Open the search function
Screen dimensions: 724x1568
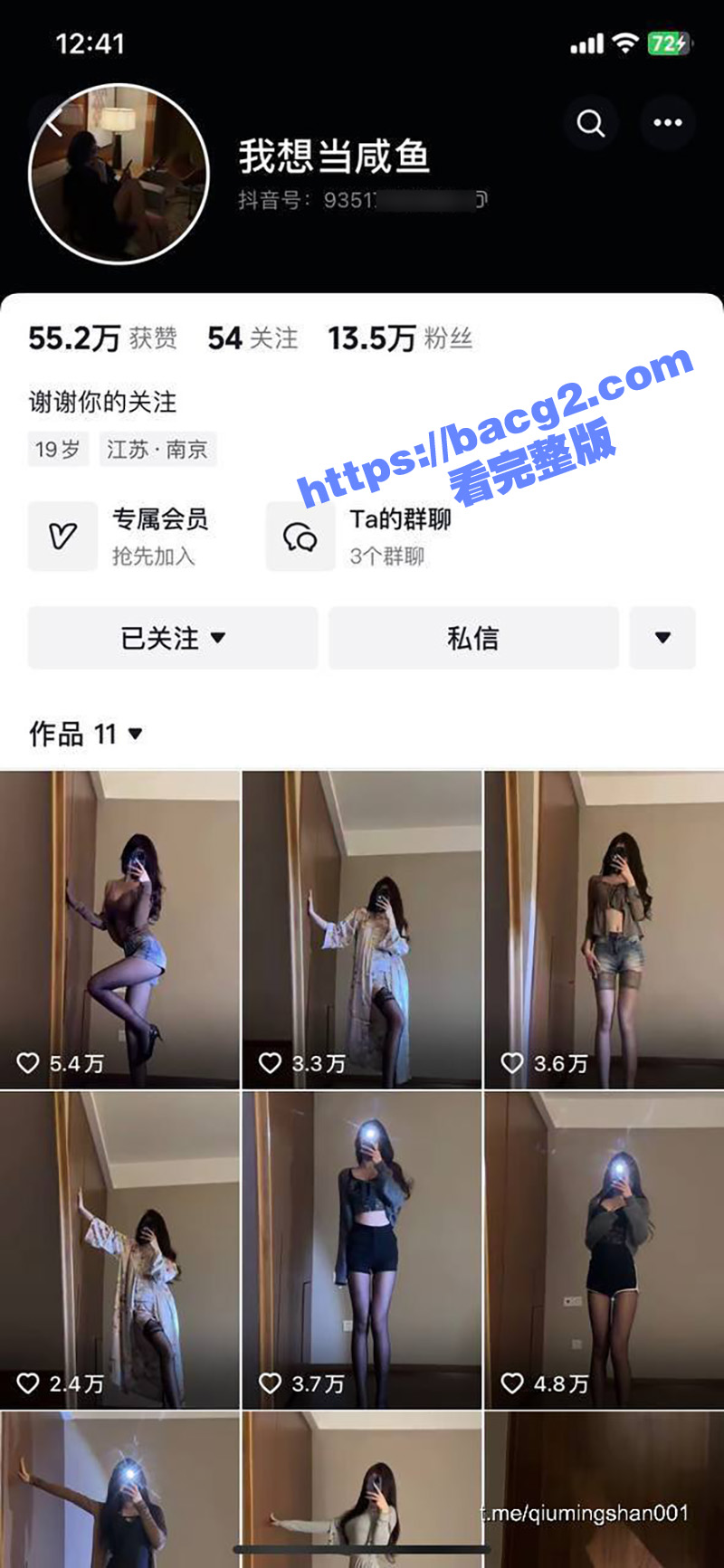[592, 123]
